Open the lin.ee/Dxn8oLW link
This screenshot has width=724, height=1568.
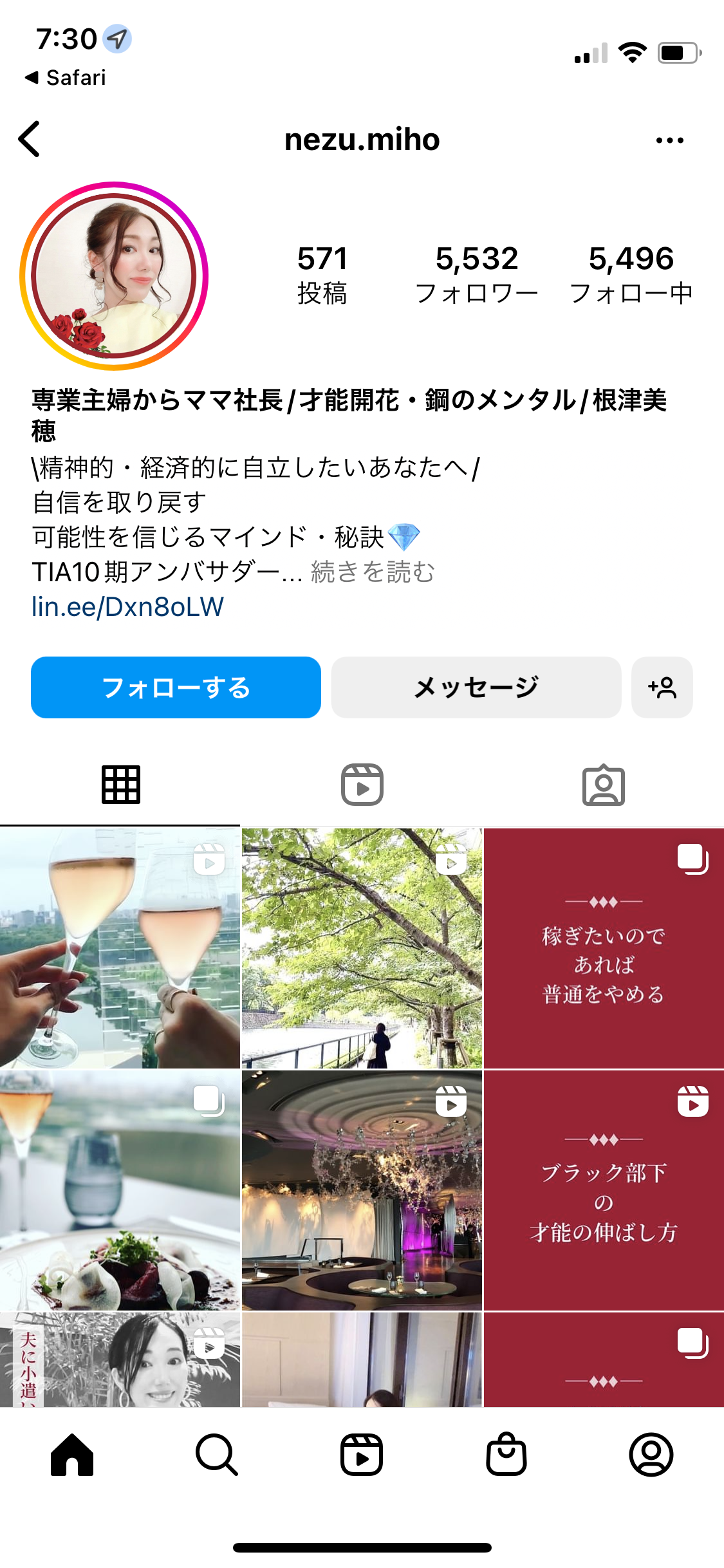127,607
